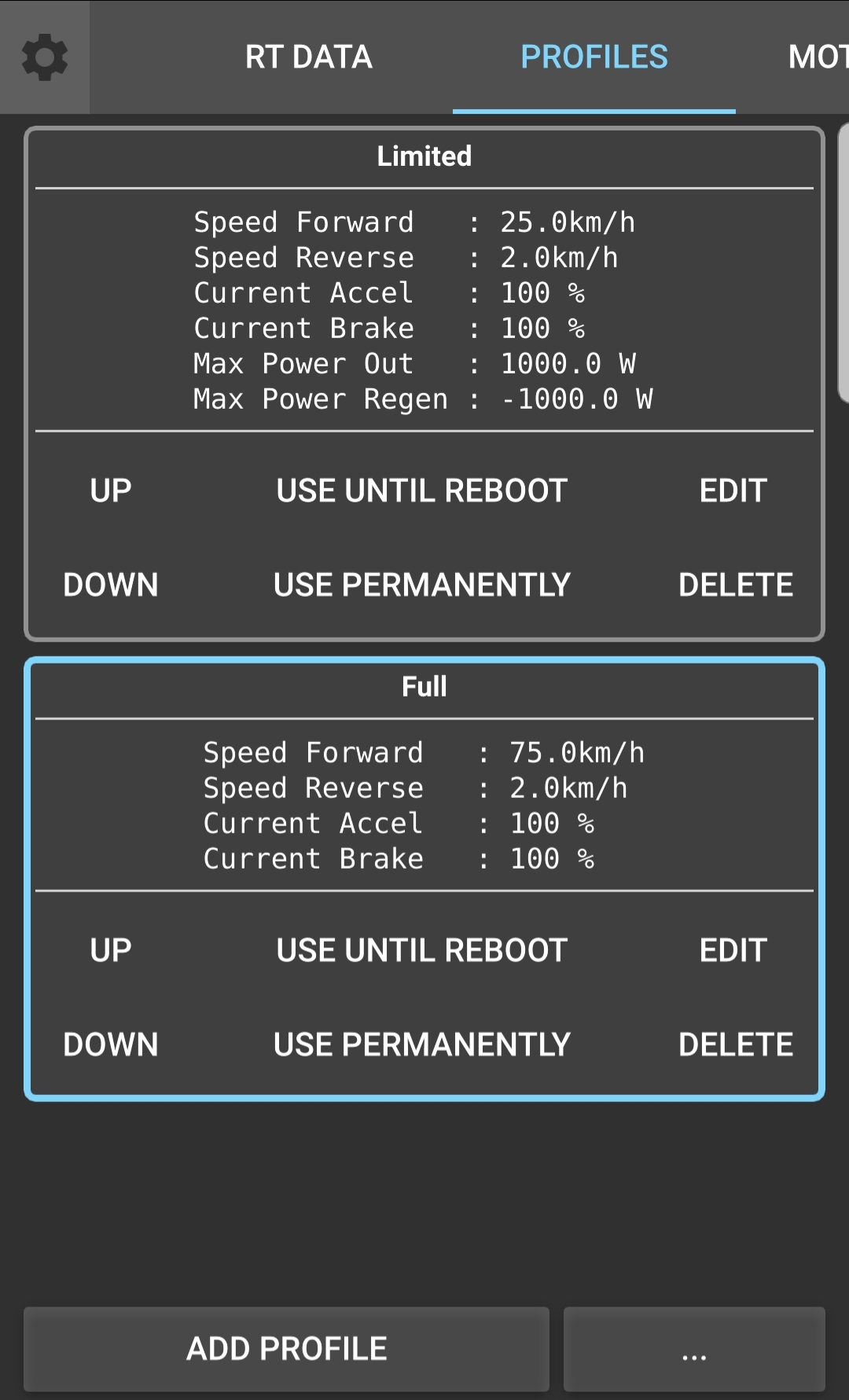The width and height of the screenshot is (849, 1400).
Task: Edit the Full profile
Action: coord(733,950)
